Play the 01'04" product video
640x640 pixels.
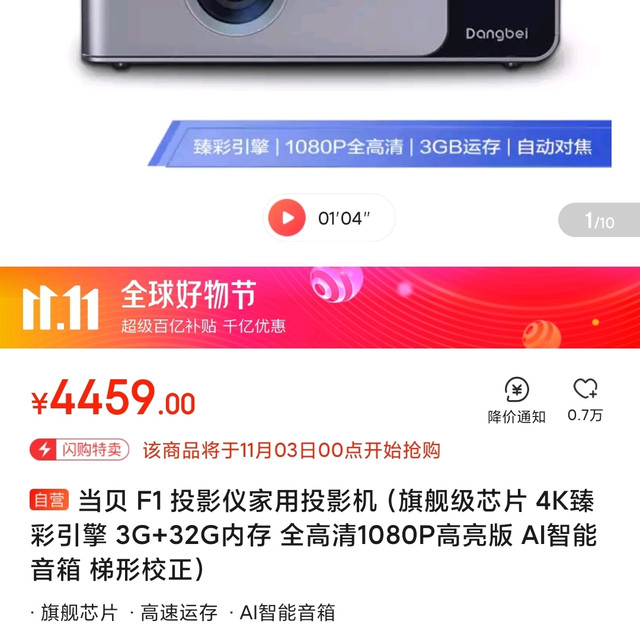click(289, 218)
